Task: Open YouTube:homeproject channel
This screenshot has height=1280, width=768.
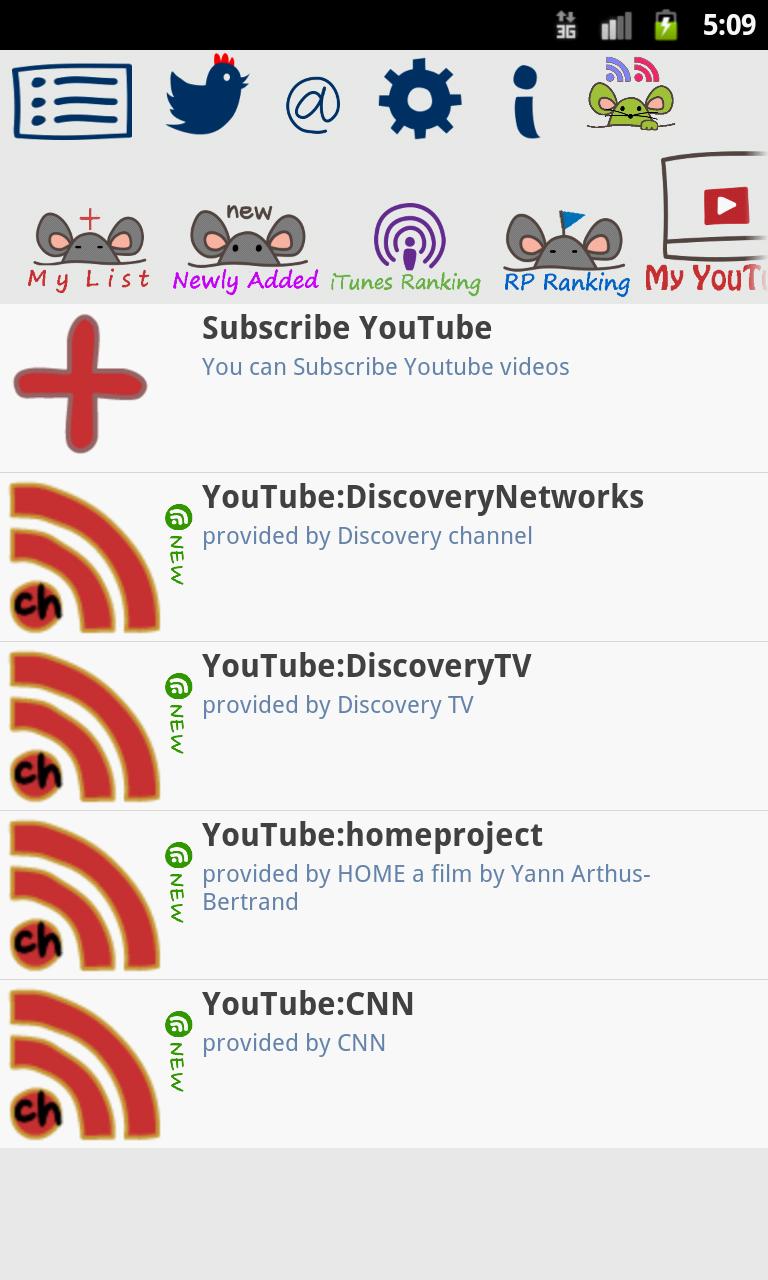Action: tap(384, 895)
